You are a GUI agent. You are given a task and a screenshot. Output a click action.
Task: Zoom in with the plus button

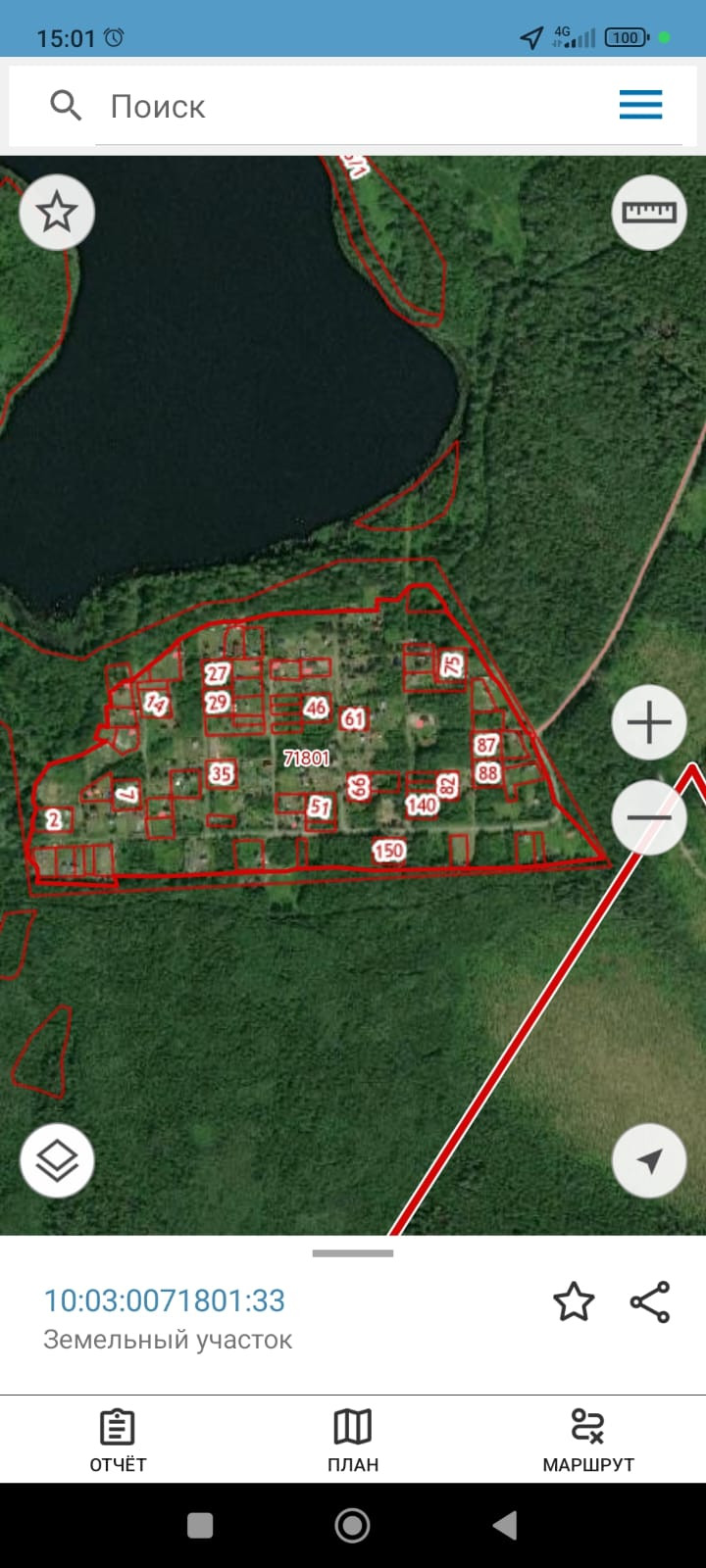649,723
